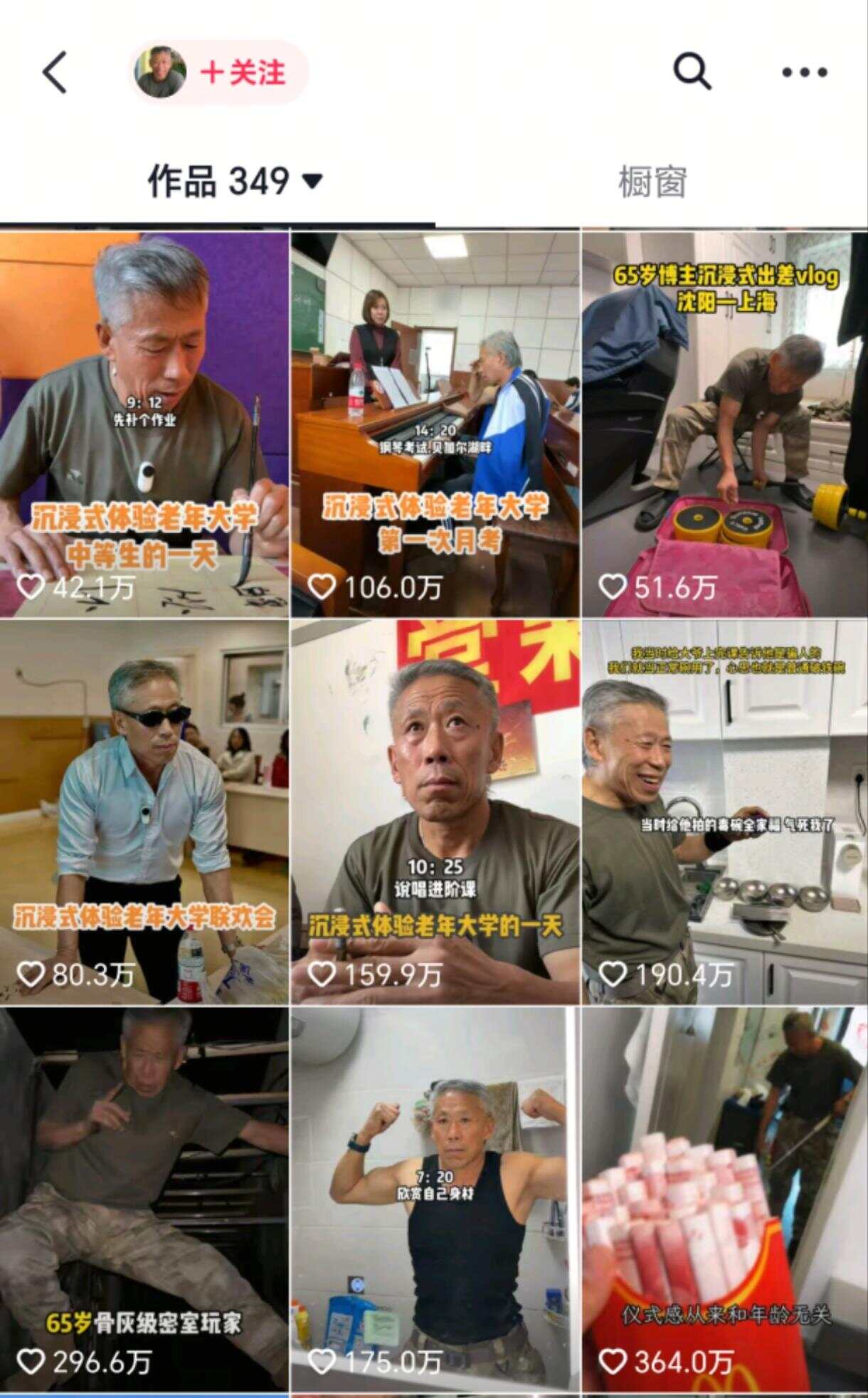This screenshot has width=868, height=1398.
Task: Switch to the 橱窗 tab
Action: point(652,182)
